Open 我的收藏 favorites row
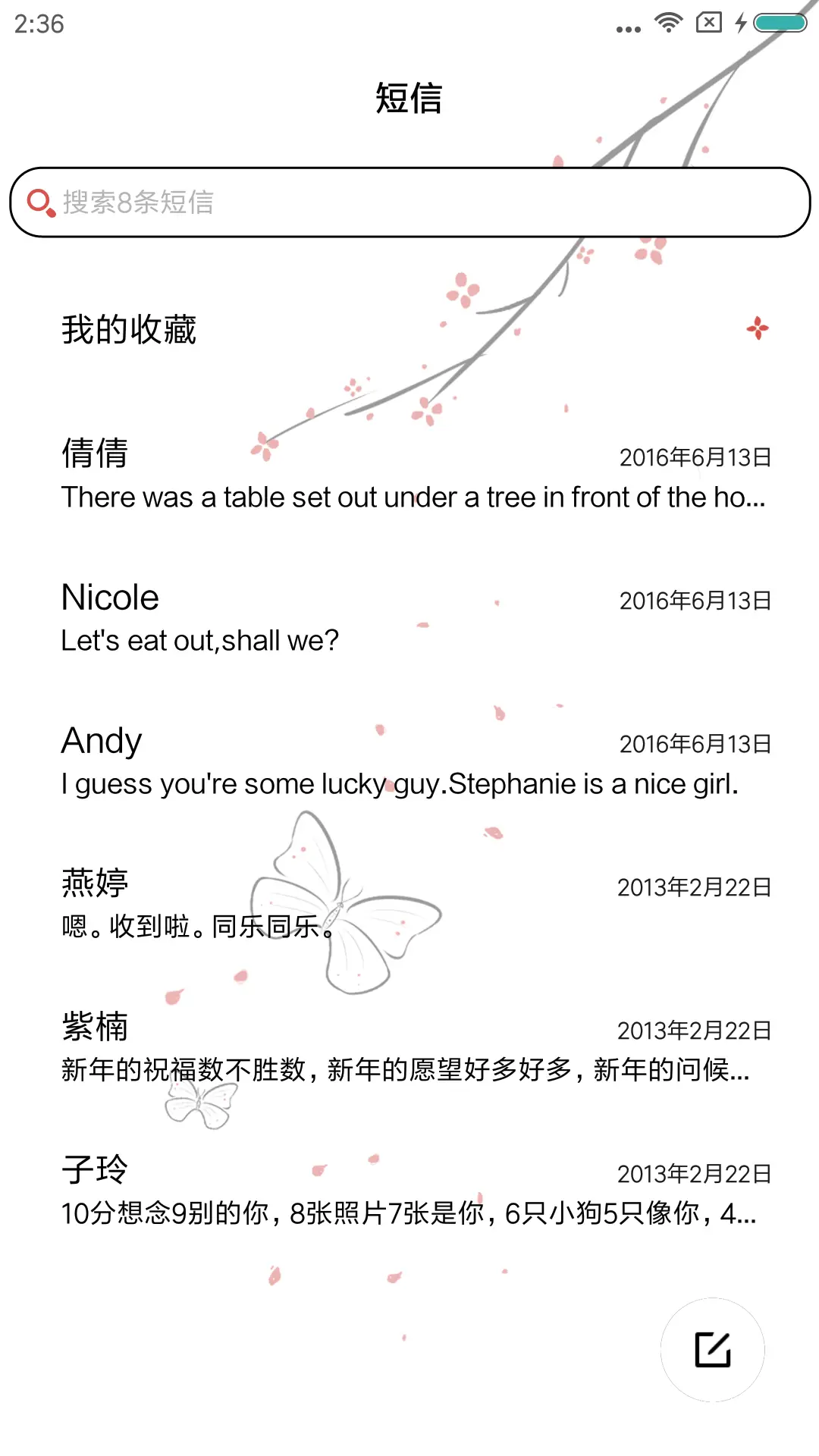Screen dimensions: 819x1456 pyautogui.click(x=409, y=330)
